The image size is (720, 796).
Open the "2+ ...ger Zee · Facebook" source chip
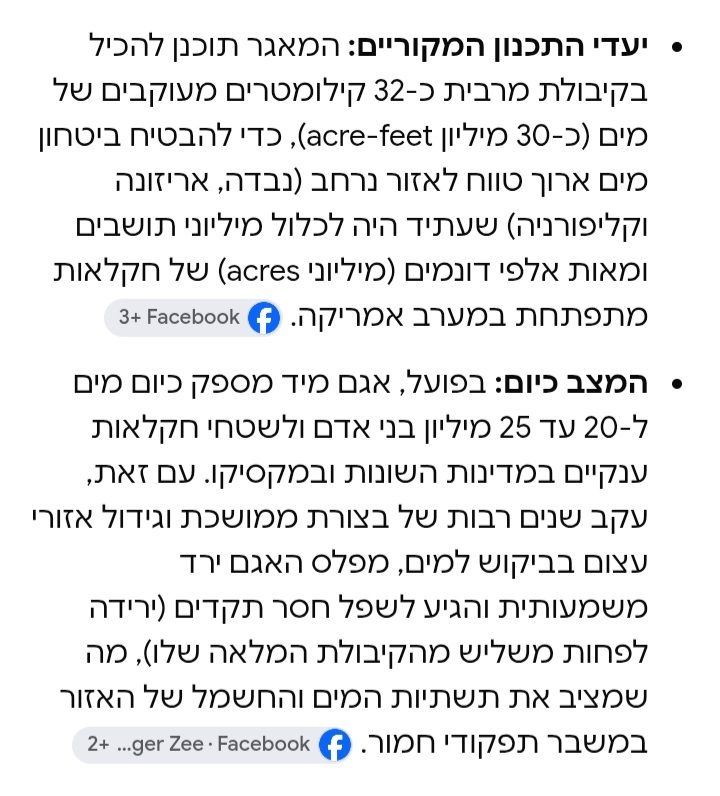click(x=212, y=745)
